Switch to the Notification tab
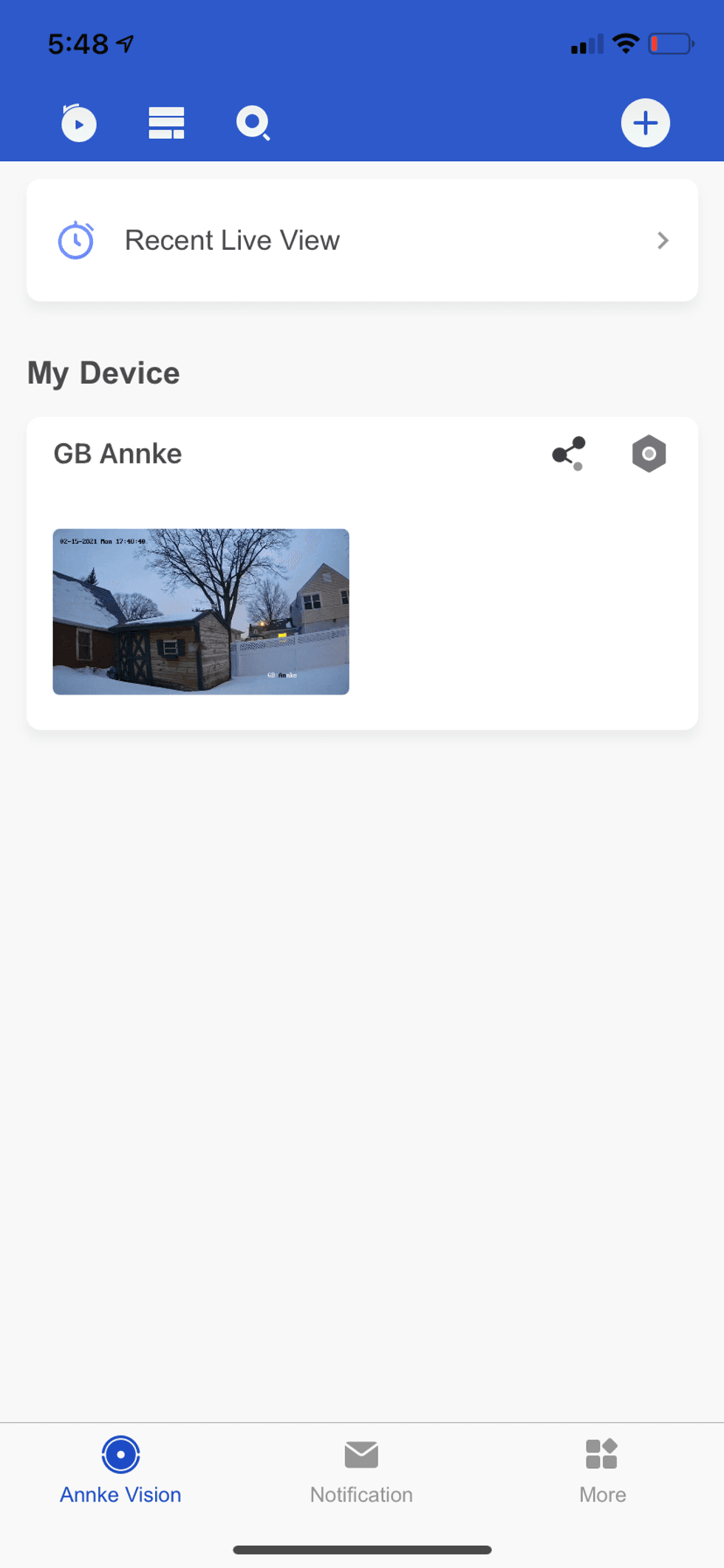 click(361, 1471)
